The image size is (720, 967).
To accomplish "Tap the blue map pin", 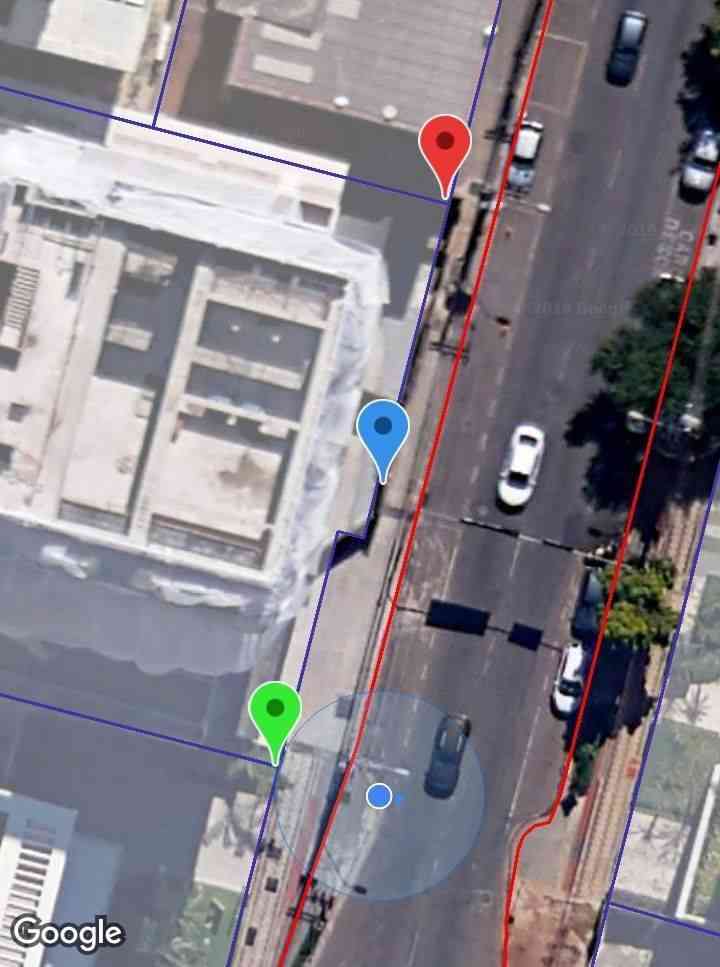I will (x=382, y=432).
